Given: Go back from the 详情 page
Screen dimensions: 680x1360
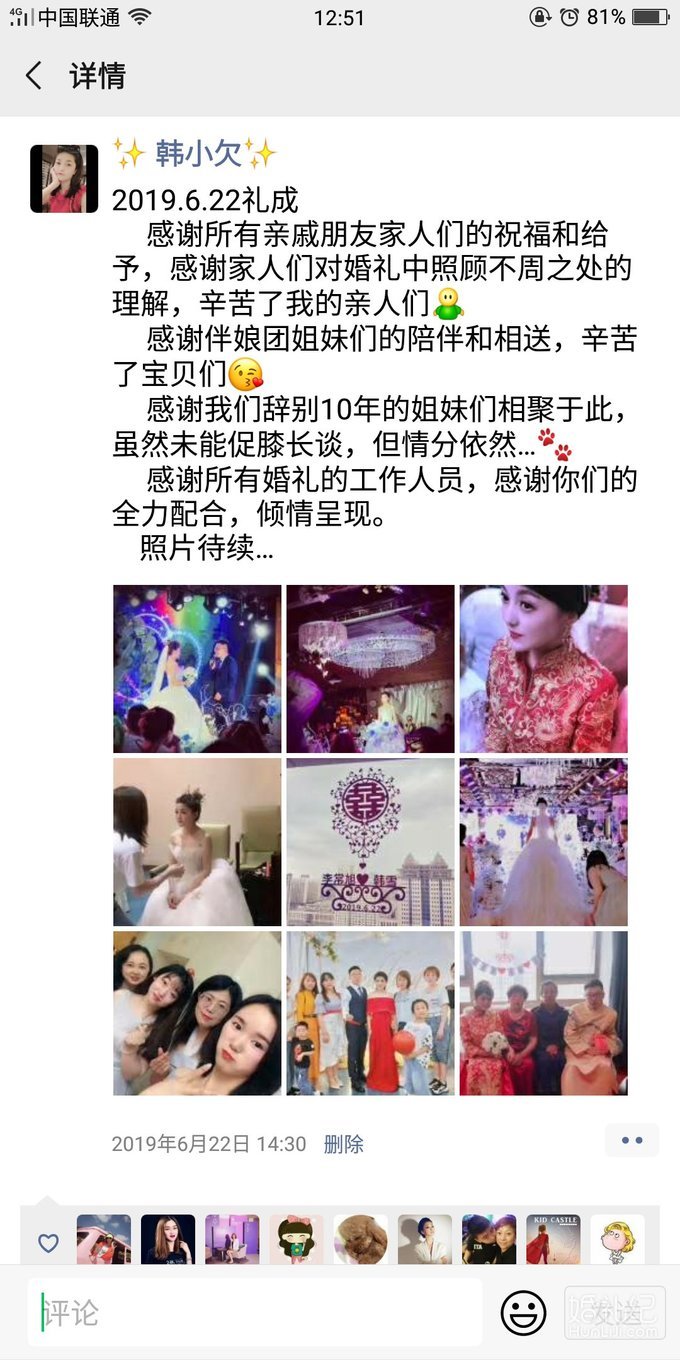Looking at the screenshot, I should coord(34,76).
